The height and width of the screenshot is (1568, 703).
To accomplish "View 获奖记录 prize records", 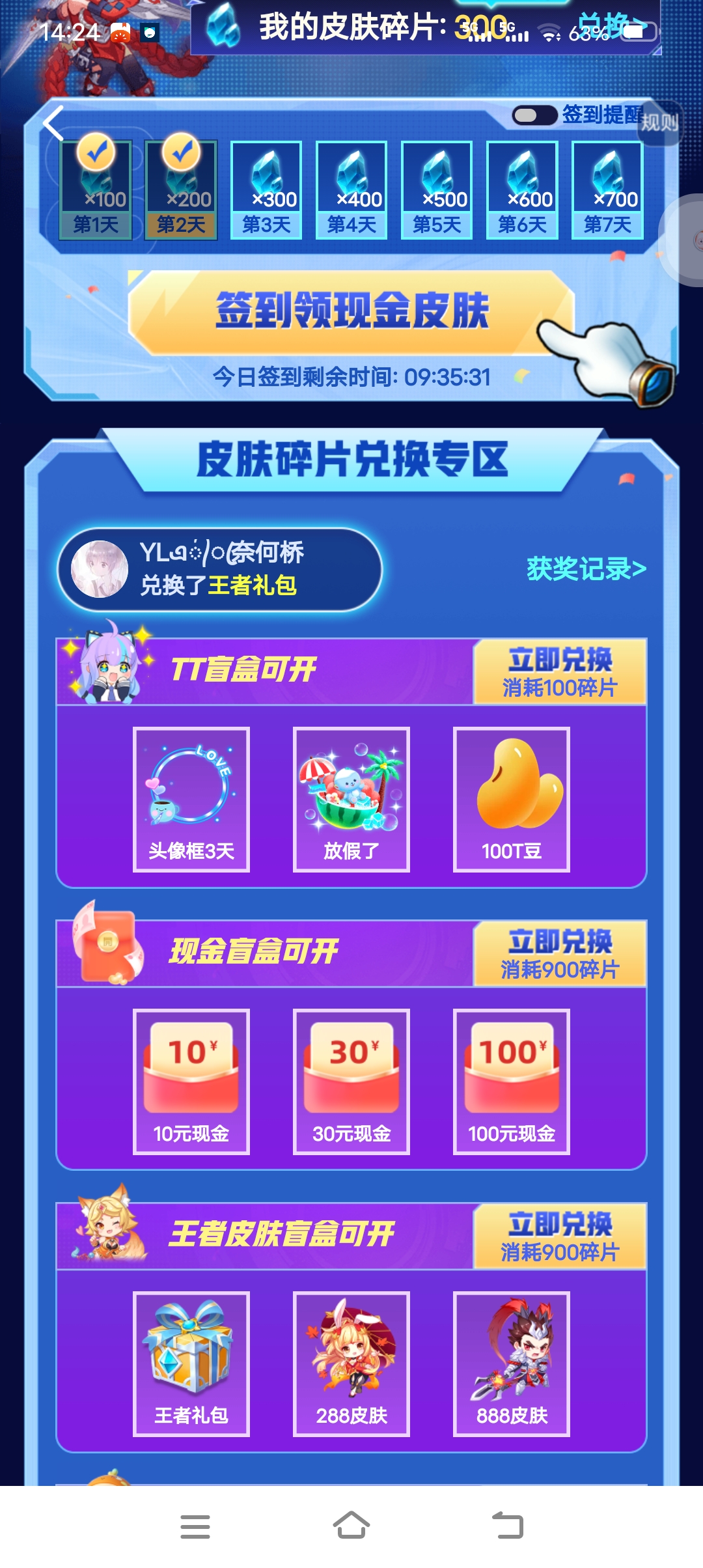I will pos(586,568).
